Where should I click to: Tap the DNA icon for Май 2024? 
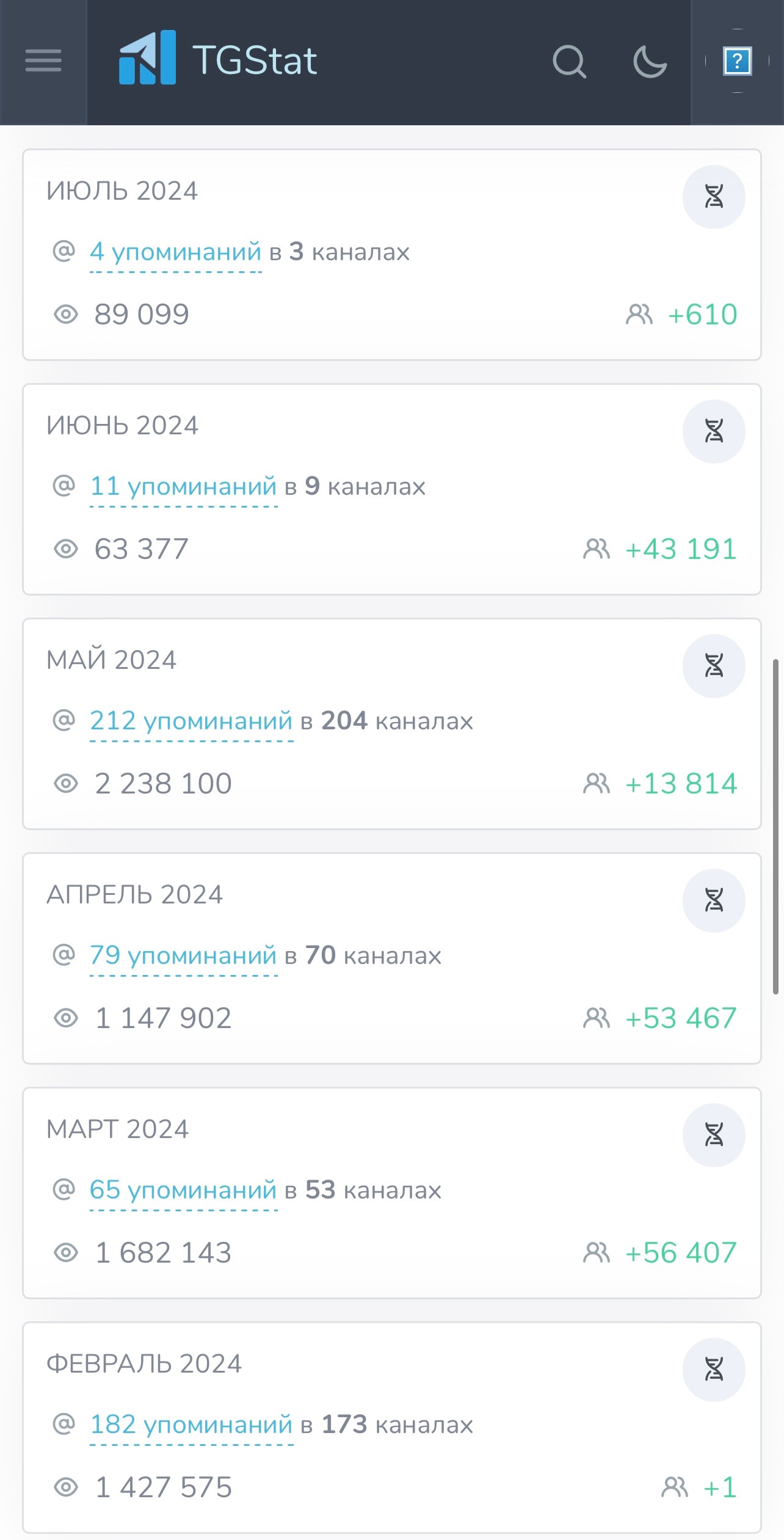pos(714,666)
